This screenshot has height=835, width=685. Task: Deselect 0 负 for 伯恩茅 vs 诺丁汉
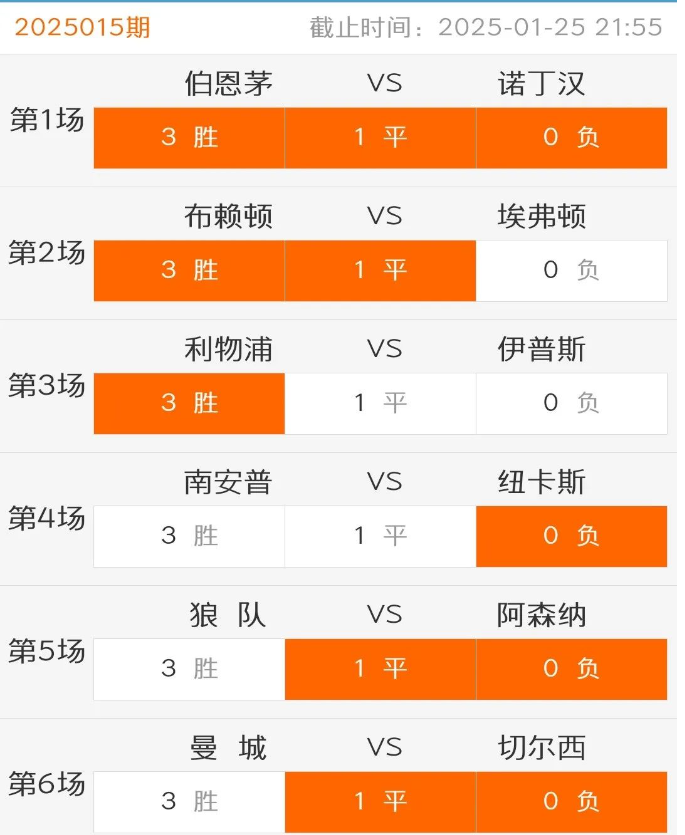571,137
